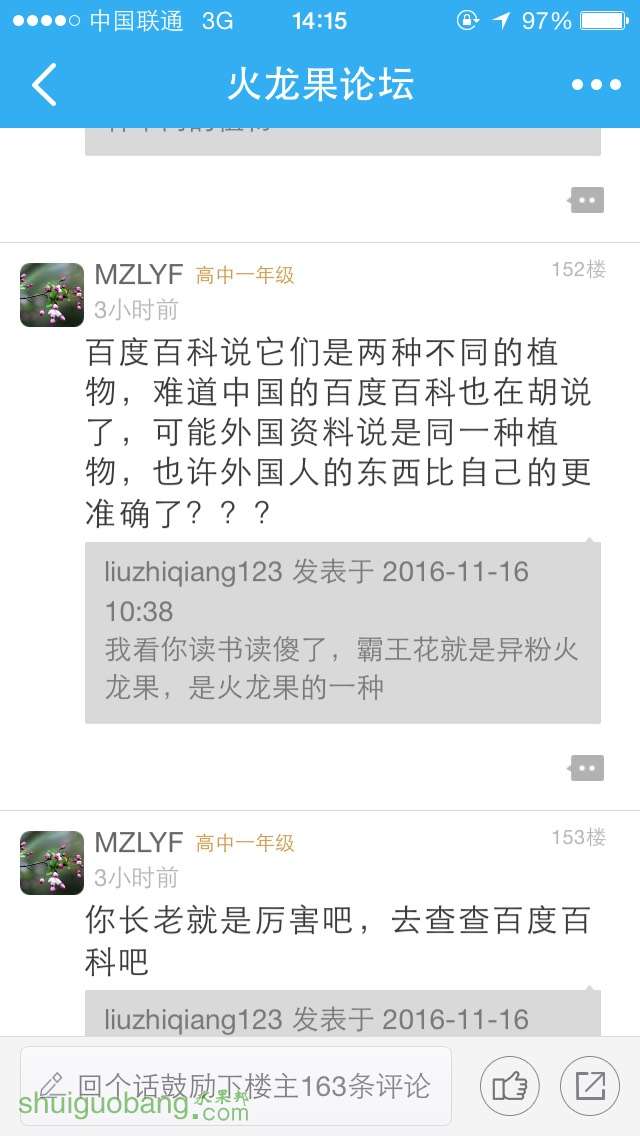Open MZLYF username on floor 152

[x=139, y=274]
